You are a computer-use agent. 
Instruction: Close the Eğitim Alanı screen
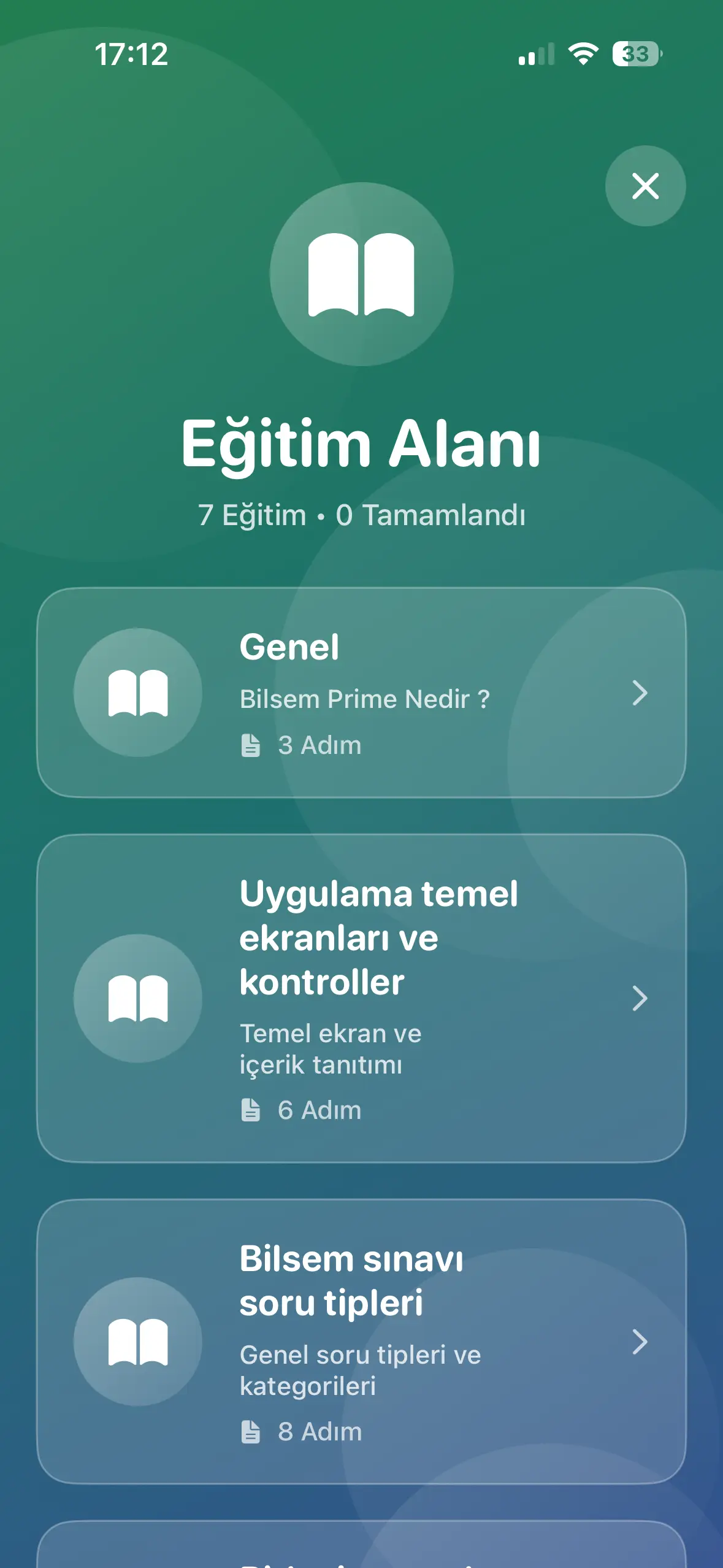(645, 186)
